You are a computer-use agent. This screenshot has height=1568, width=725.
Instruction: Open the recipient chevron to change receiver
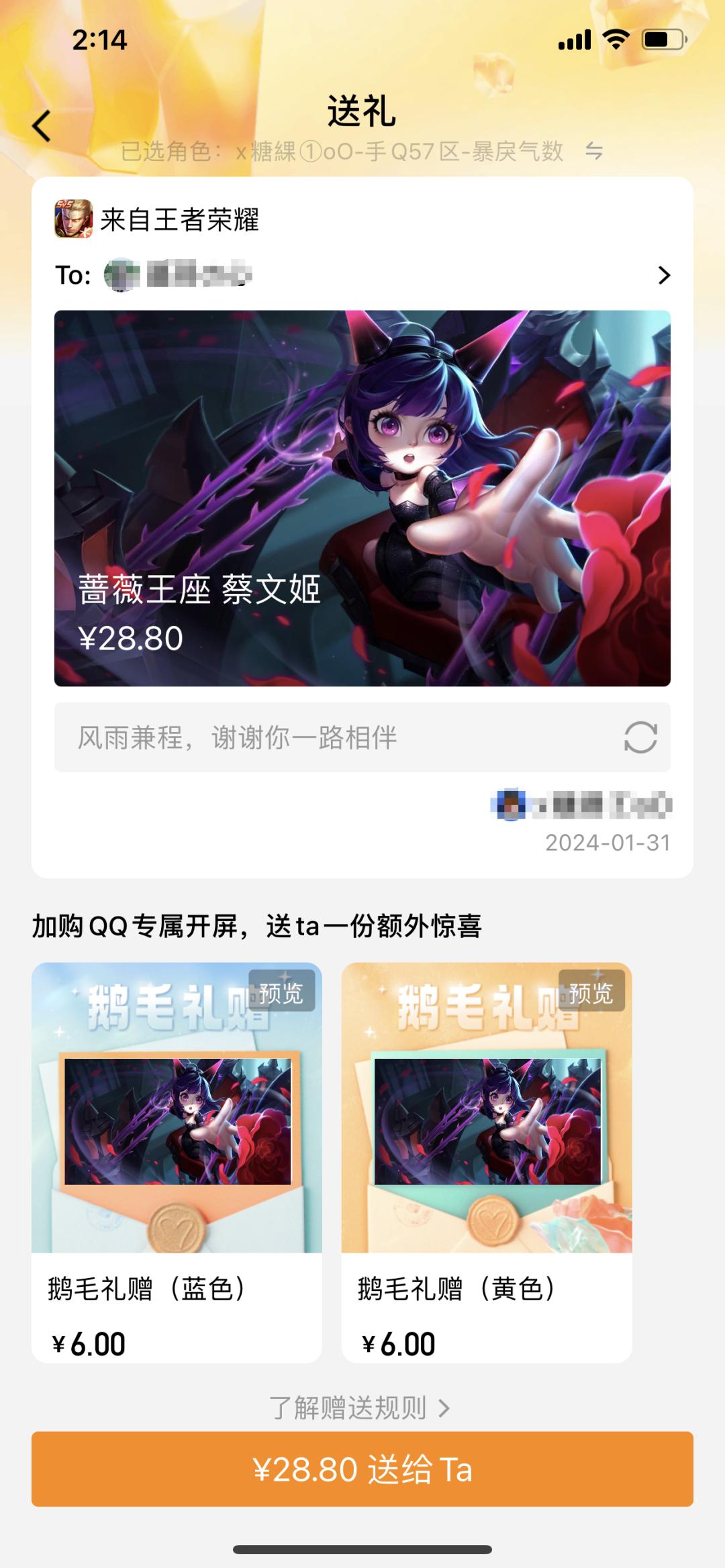pyautogui.click(x=663, y=274)
